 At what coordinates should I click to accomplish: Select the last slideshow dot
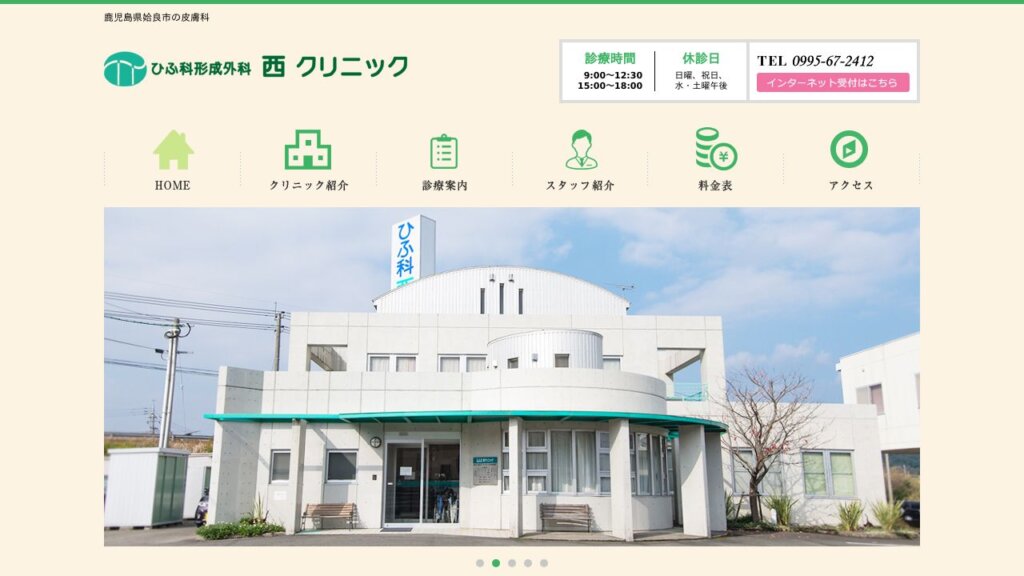(x=544, y=563)
